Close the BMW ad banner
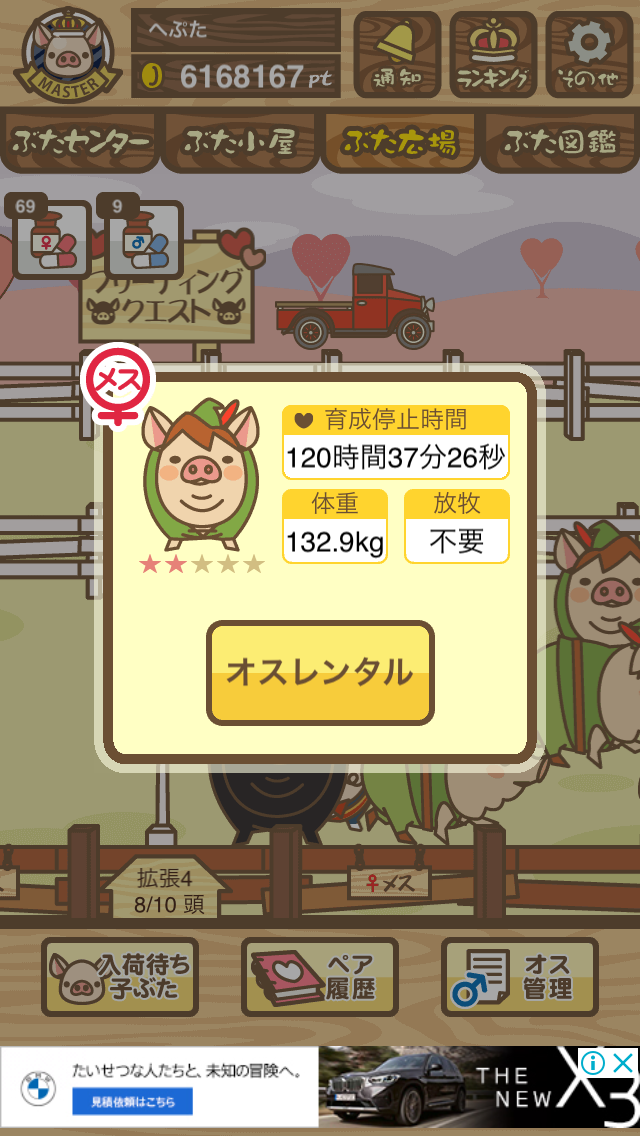Image resolution: width=640 pixels, height=1136 pixels. coord(623,1063)
